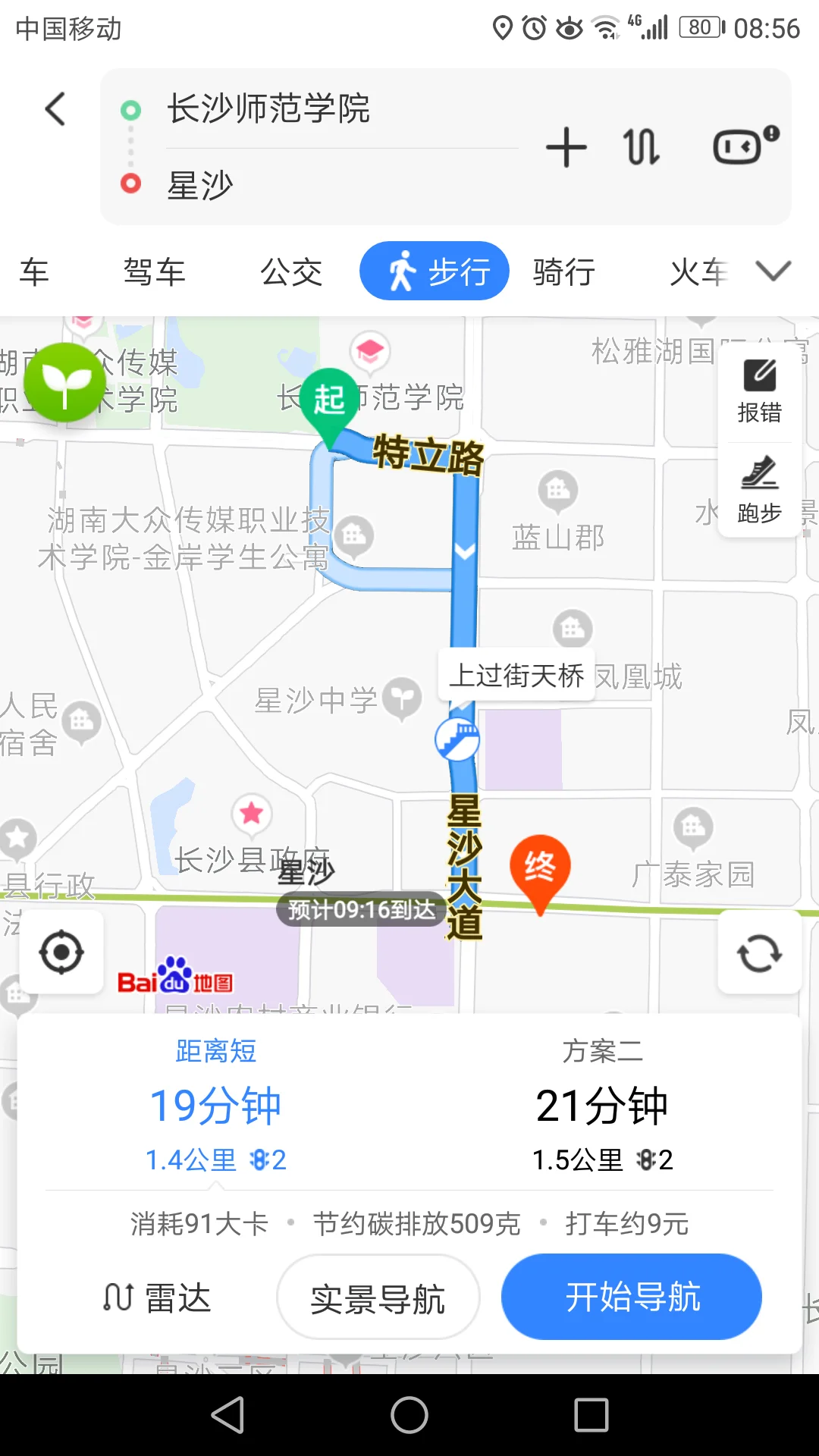The width and height of the screenshot is (819, 1456).
Task: Start navigation with 开始导航 button
Action: (x=631, y=1297)
